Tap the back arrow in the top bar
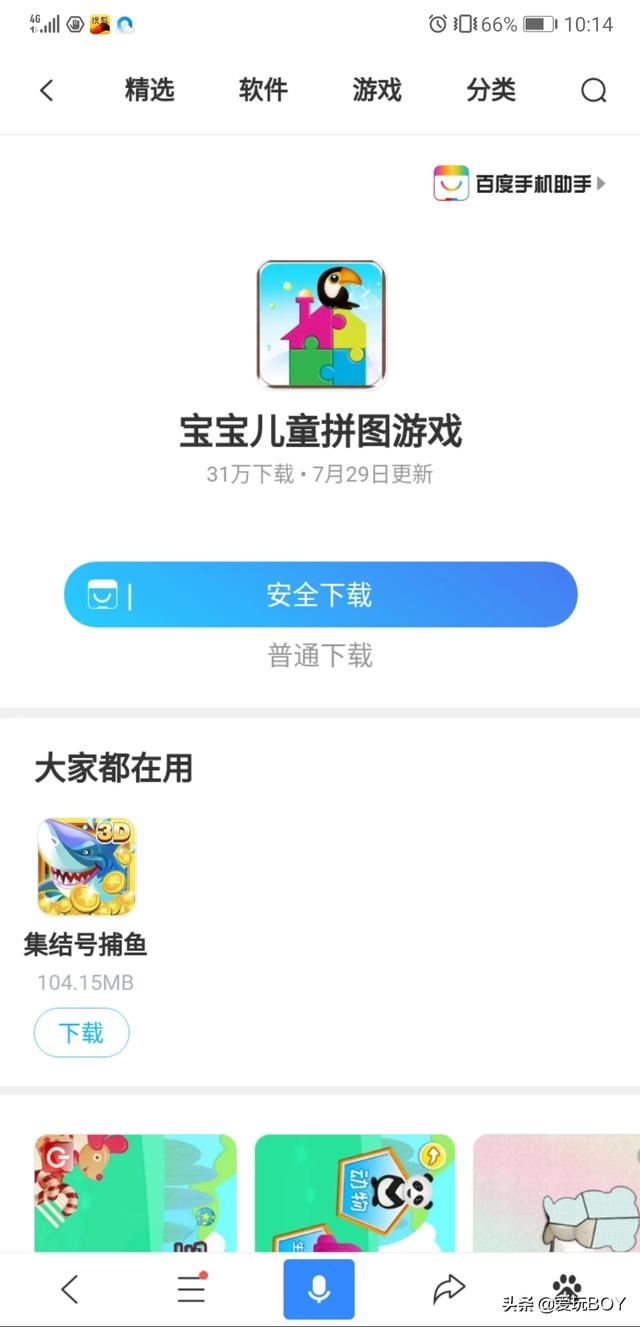Screen dimensions: 640x1327 [x=46, y=91]
